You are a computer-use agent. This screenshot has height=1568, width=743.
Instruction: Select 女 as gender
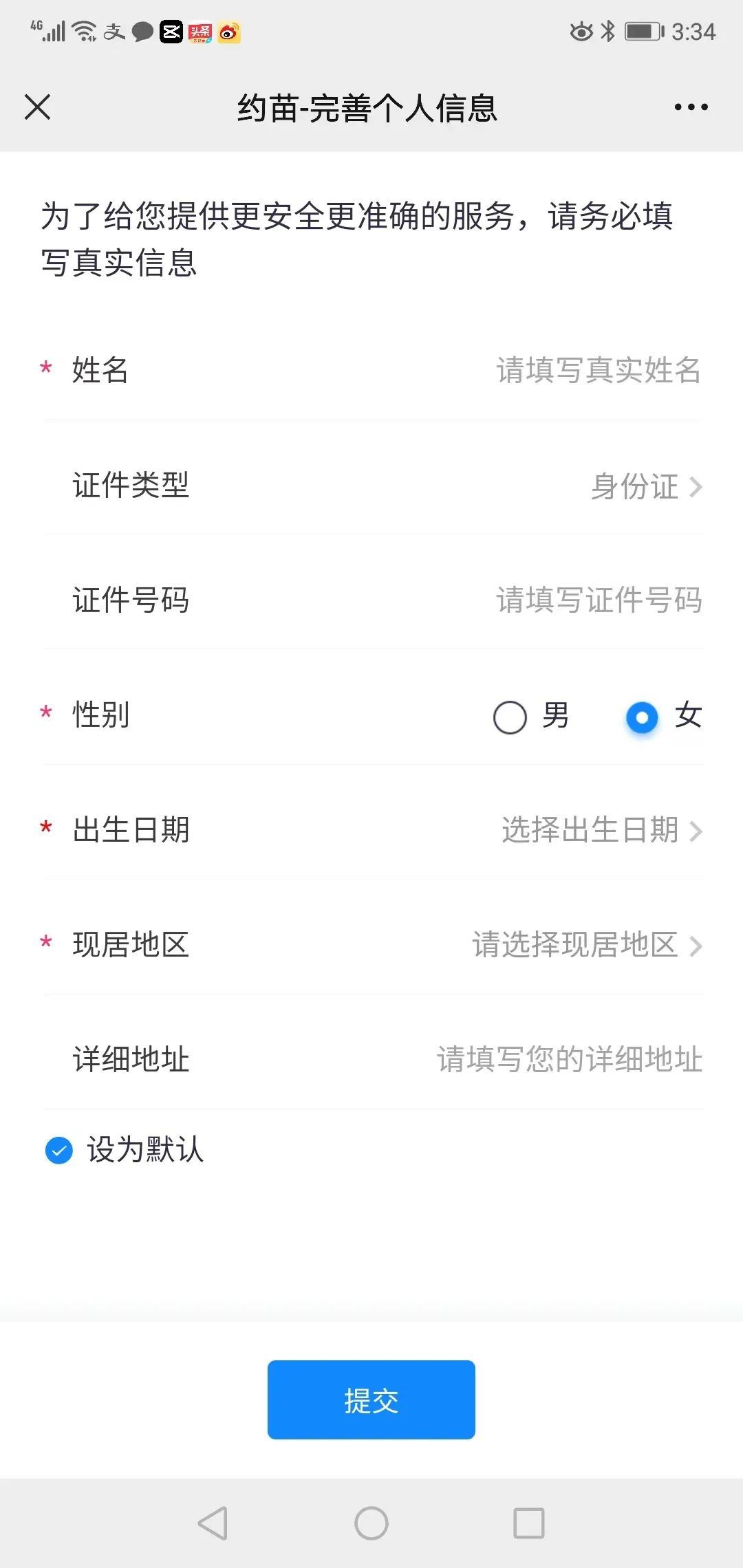(643, 717)
